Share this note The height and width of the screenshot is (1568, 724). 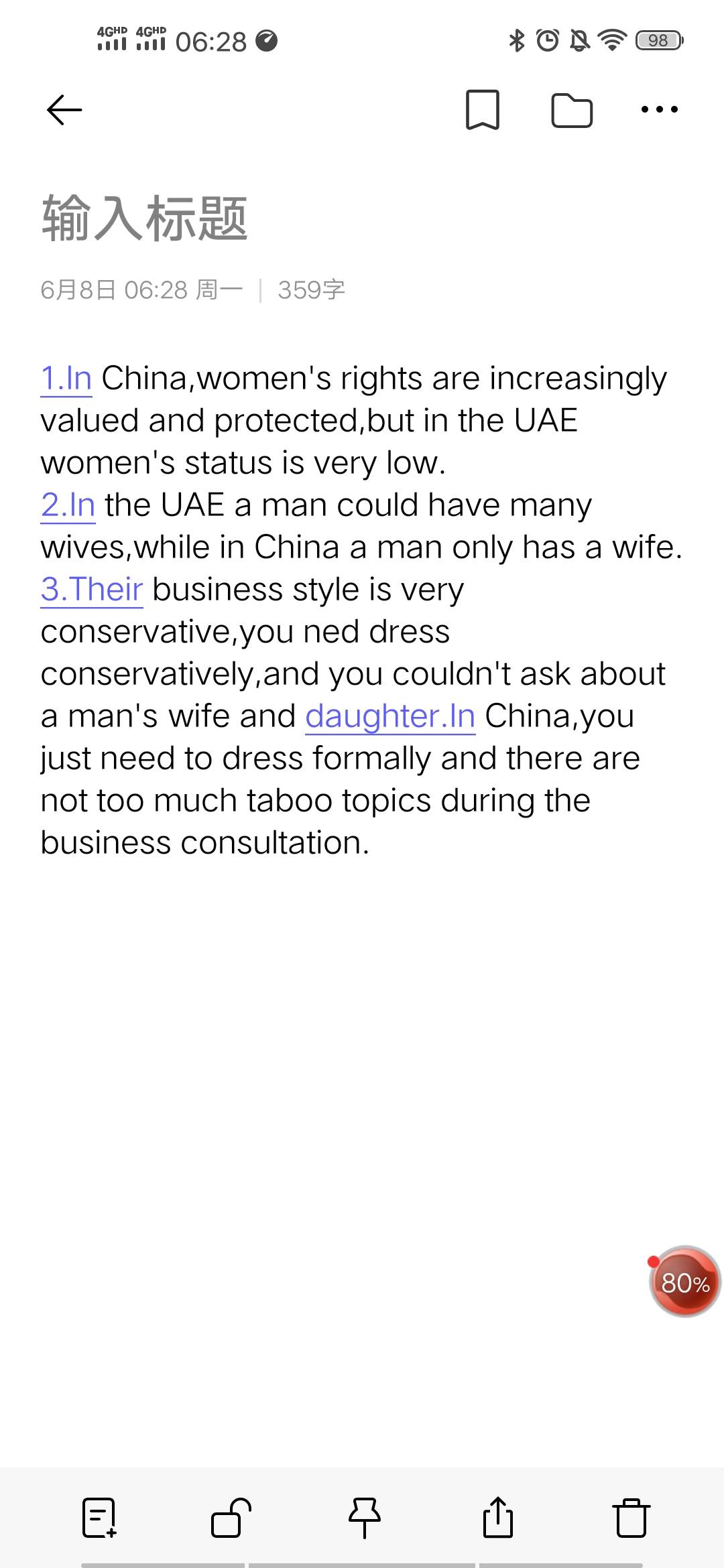(x=498, y=1517)
